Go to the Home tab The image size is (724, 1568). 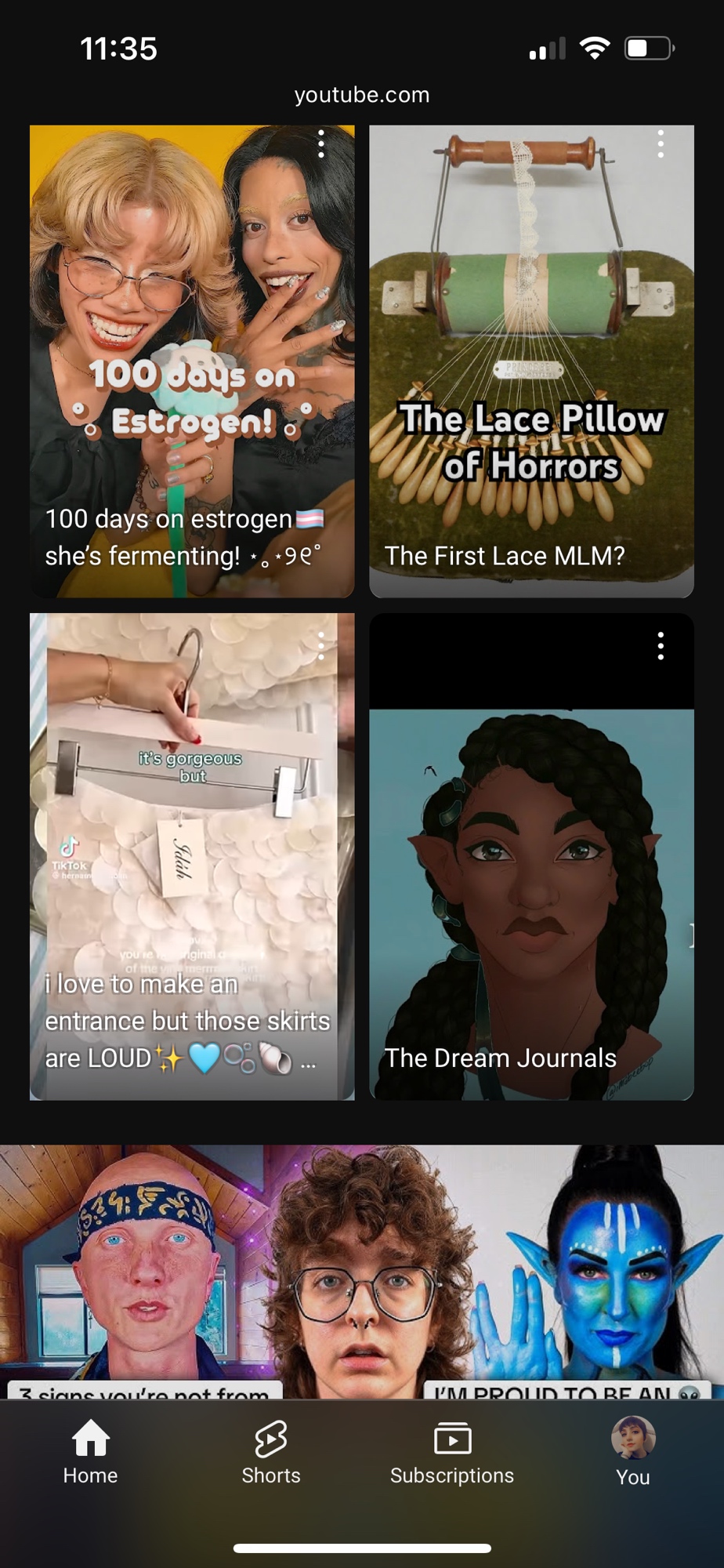click(91, 1452)
